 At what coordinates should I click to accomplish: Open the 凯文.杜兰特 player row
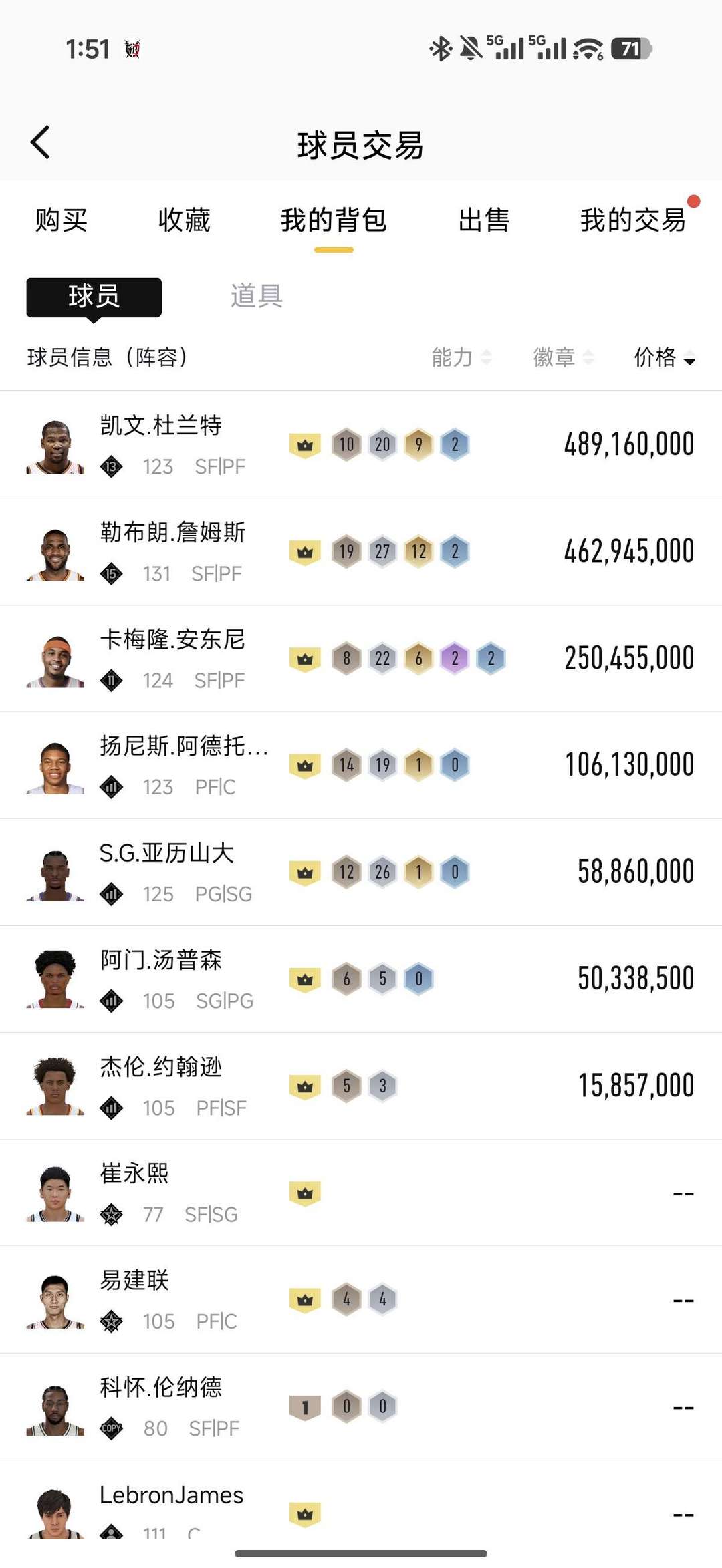361,445
